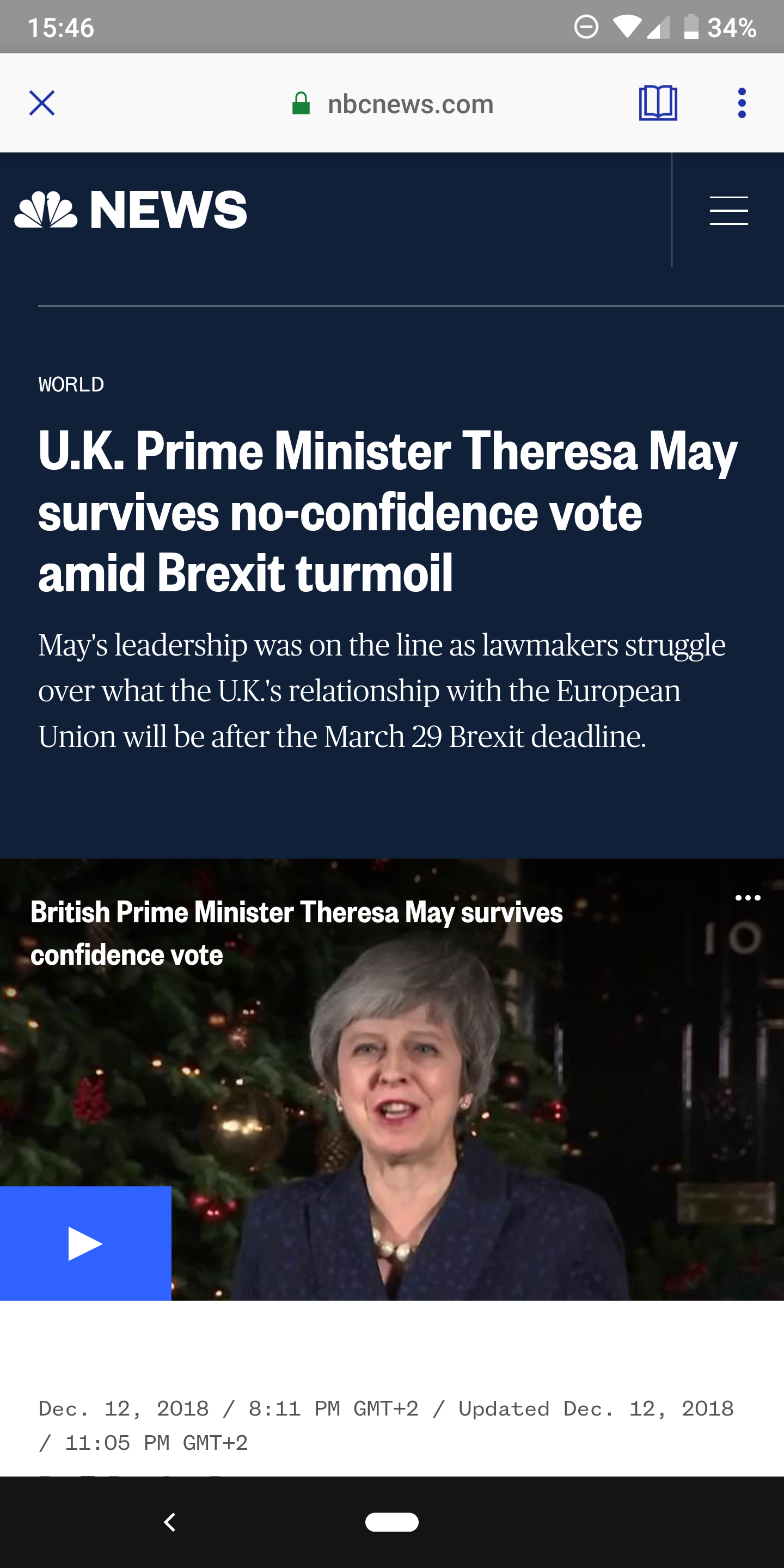
Task: Open the browser overflow menu
Action: coord(742,103)
